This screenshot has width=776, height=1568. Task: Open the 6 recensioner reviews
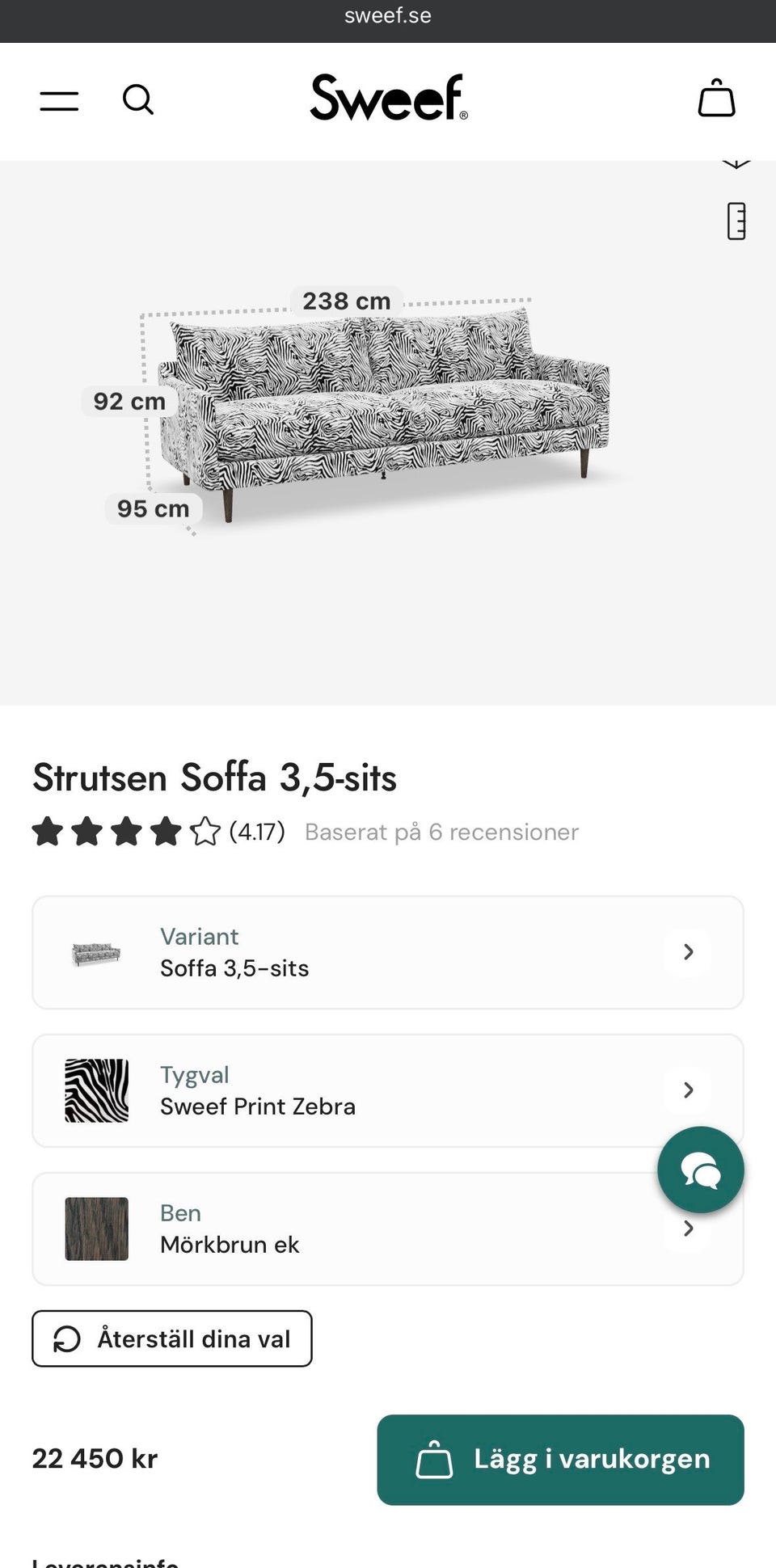coord(441,832)
